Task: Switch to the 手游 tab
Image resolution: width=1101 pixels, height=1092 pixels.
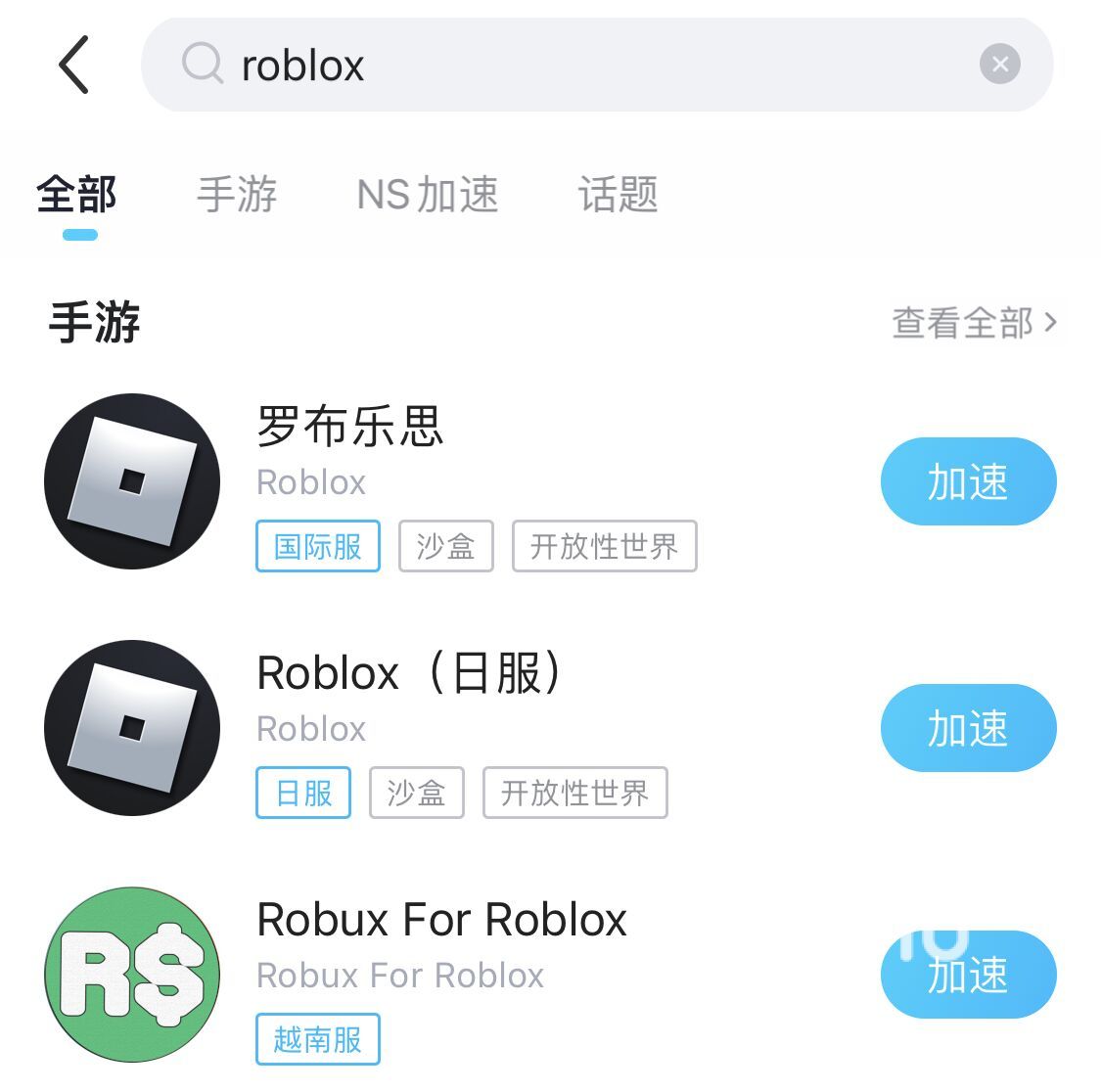Action: click(x=237, y=195)
